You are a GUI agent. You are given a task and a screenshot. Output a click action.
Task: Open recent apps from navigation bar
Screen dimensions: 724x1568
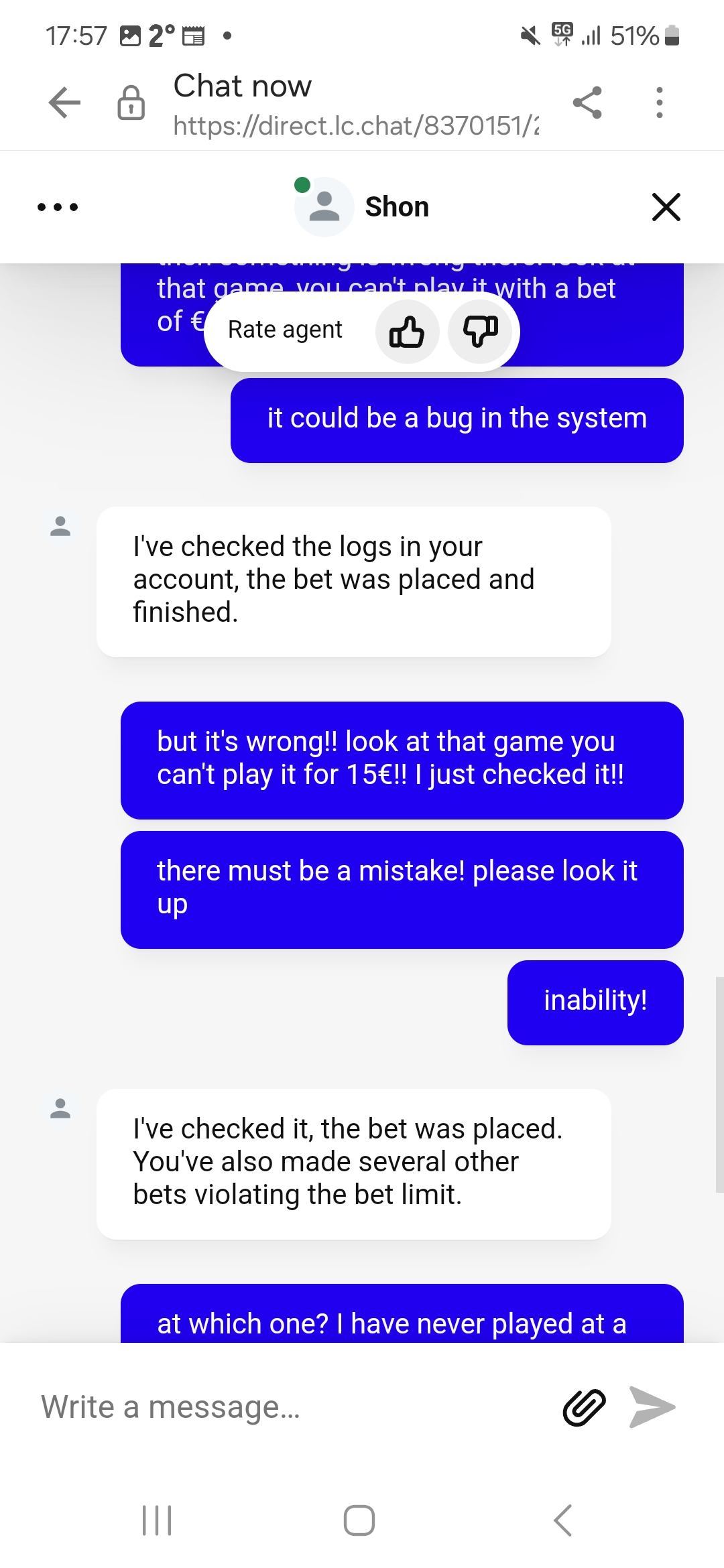pos(158,1520)
